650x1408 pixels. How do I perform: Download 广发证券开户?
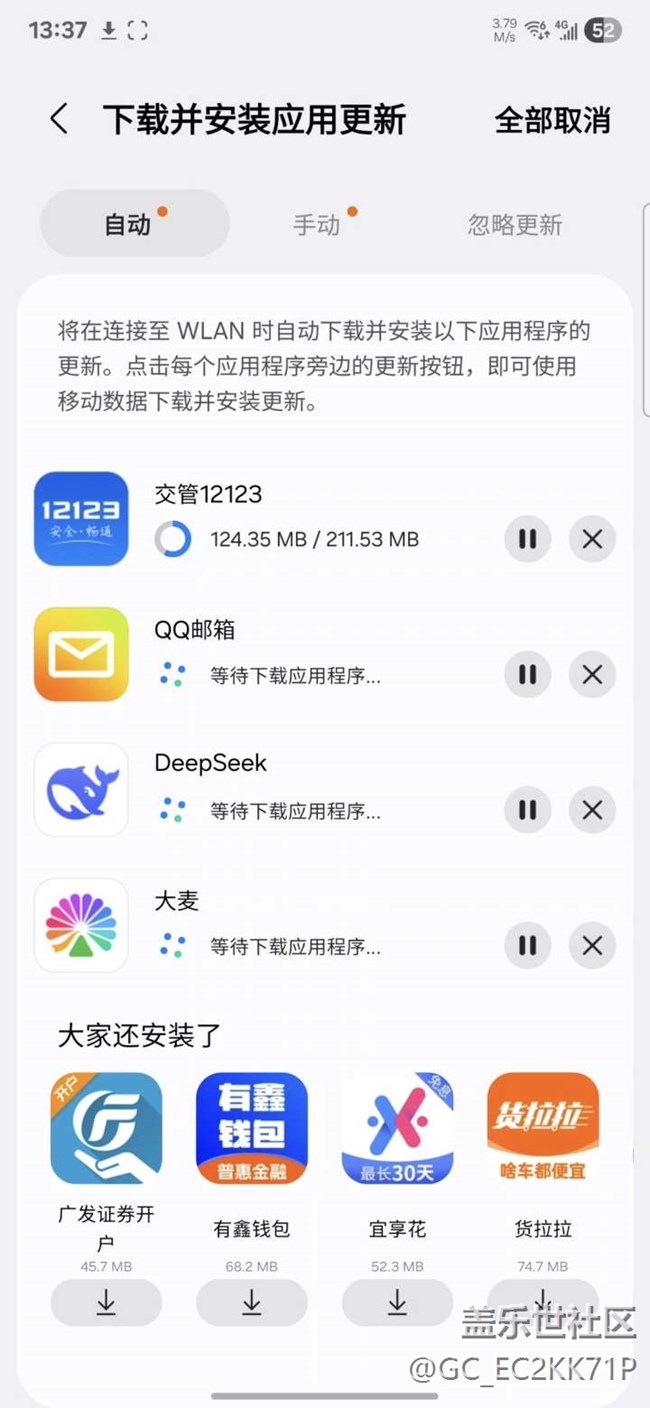click(x=106, y=1302)
